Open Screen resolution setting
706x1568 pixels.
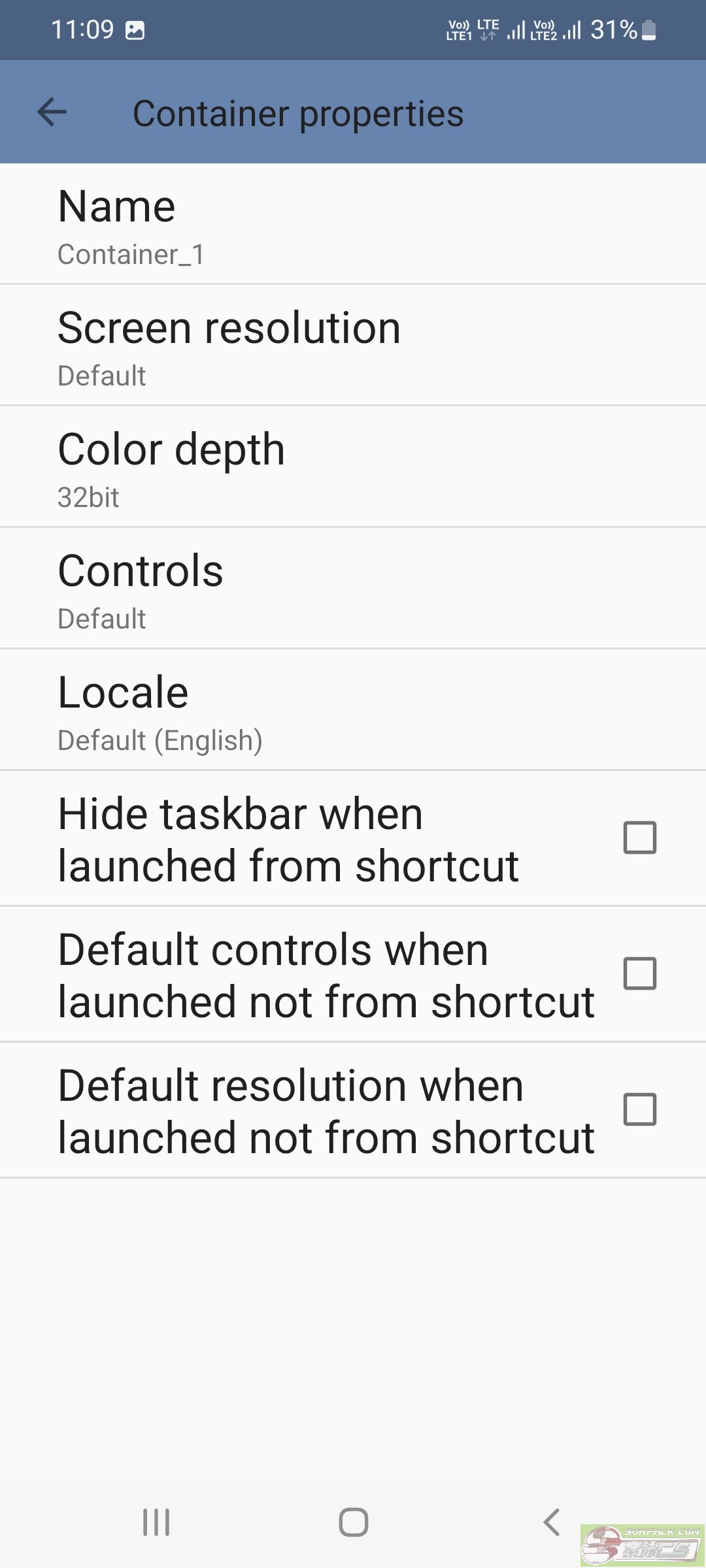point(353,346)
